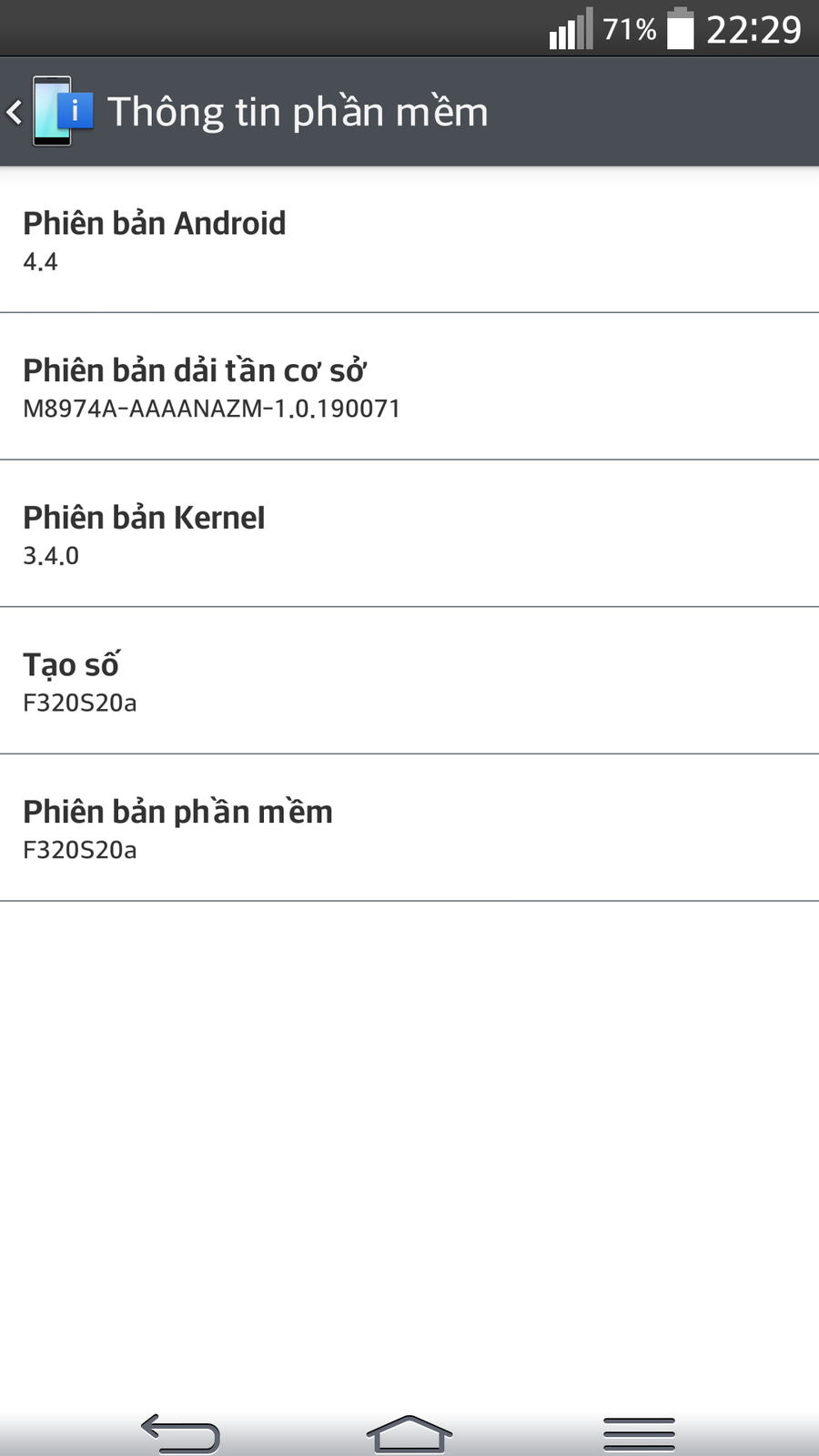
Task: Tap Android version number 4.4
Action: (x=40, y=262)
